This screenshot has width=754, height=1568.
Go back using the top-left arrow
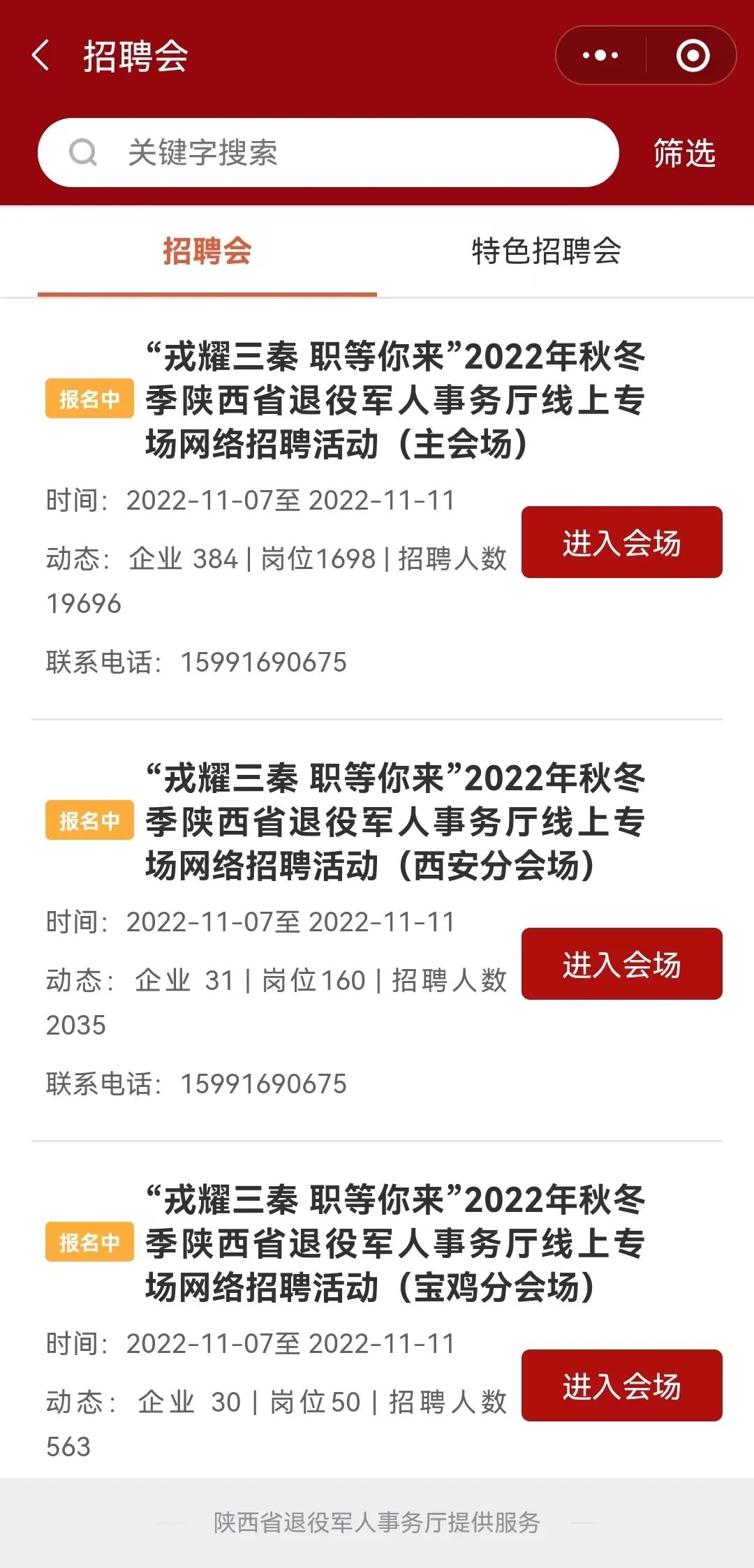click(x=41, y=55)
